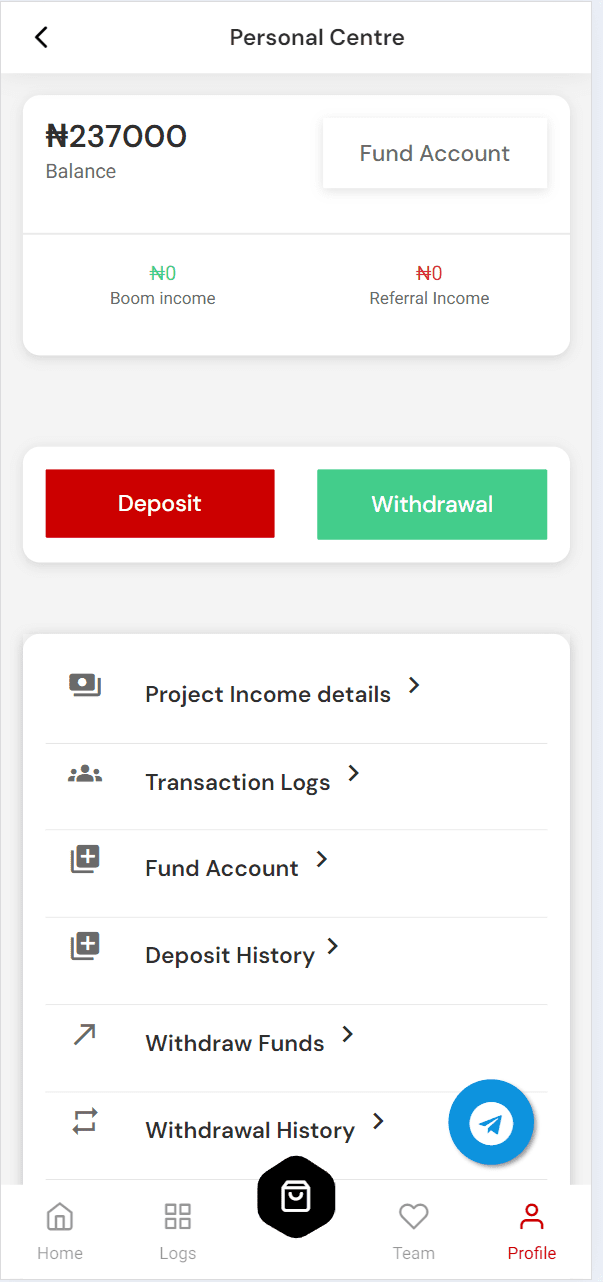Open Withdraw Funds
The height and width of the screenshot is (1282, 603).
(235, 1043)
